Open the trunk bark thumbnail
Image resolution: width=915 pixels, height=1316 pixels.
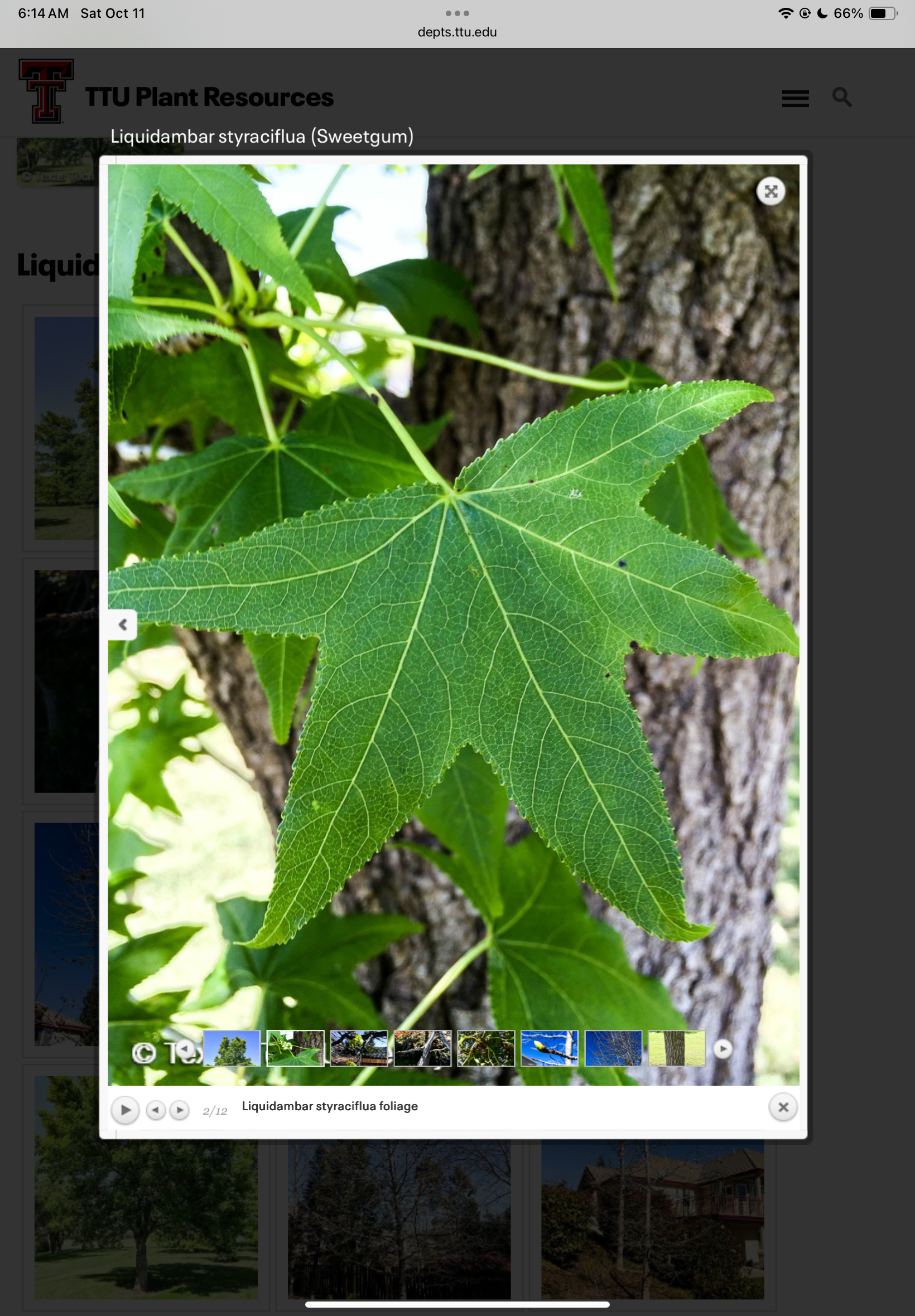tap(677, 1048)
